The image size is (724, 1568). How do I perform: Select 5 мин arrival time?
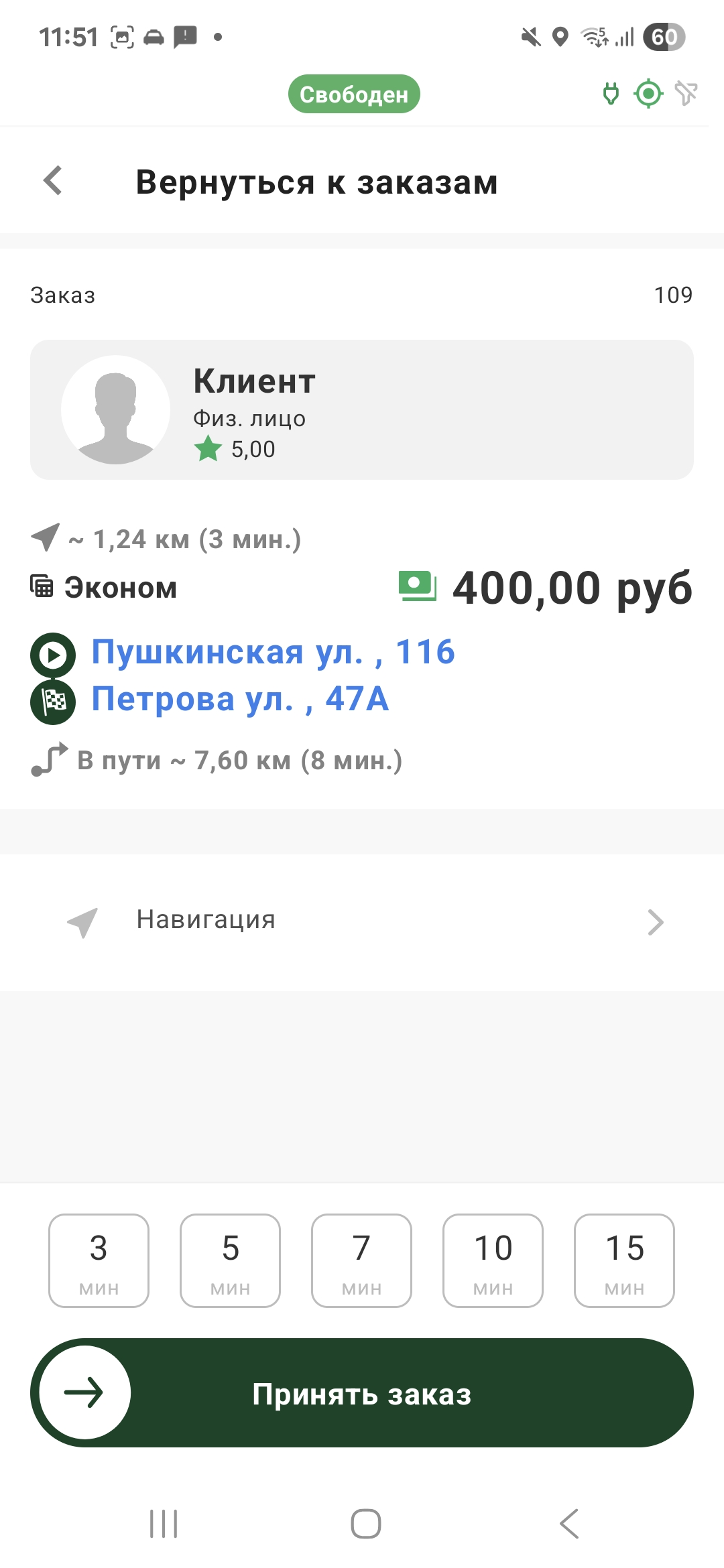[x=230, y=1260]
